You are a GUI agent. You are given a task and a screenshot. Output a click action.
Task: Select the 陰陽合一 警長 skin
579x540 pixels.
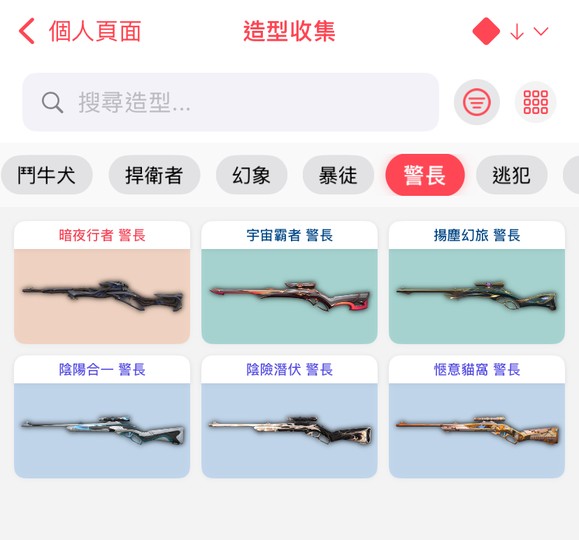[x=102, y=417]
